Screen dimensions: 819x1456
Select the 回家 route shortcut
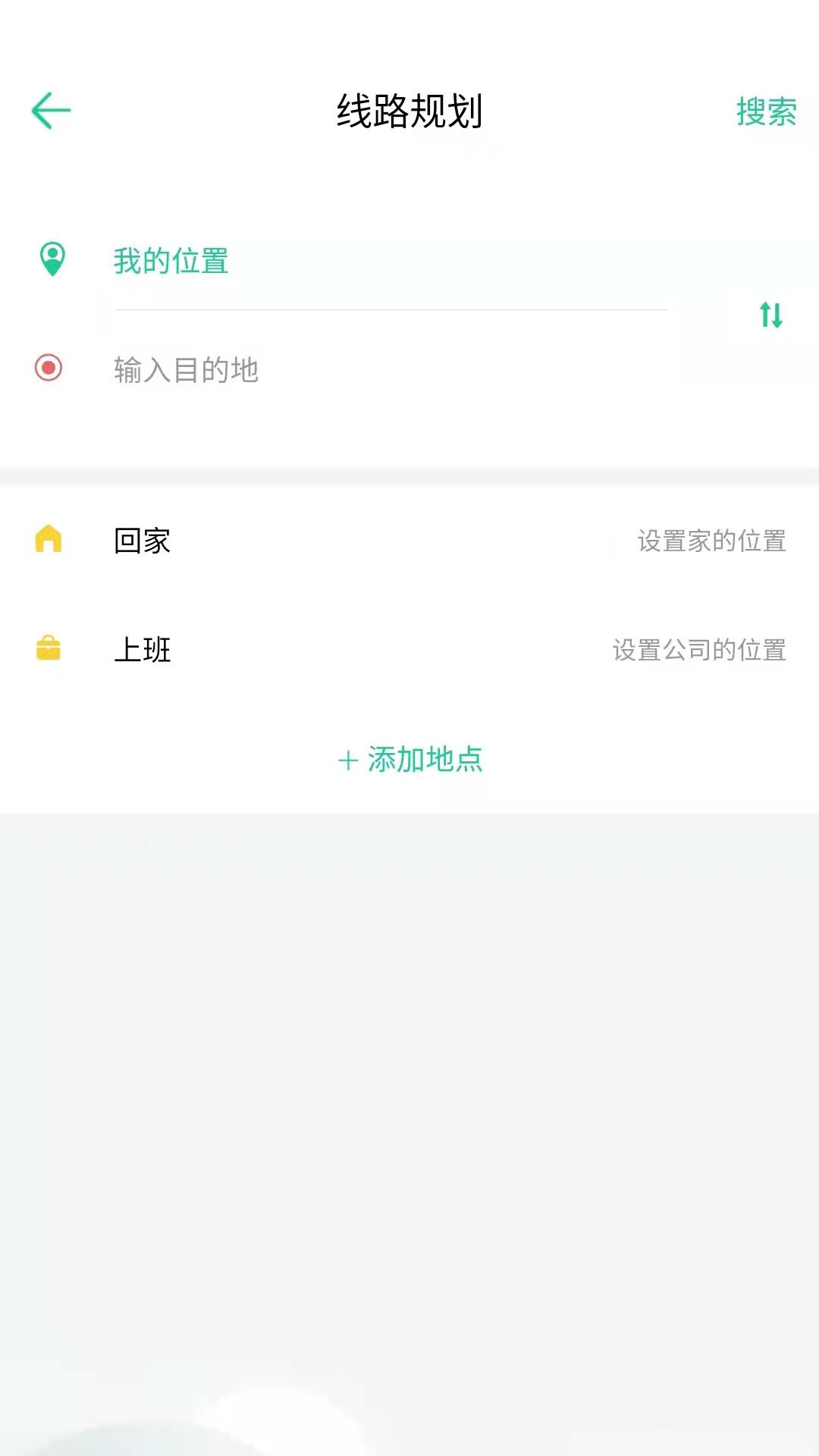(x=143, y=541)
